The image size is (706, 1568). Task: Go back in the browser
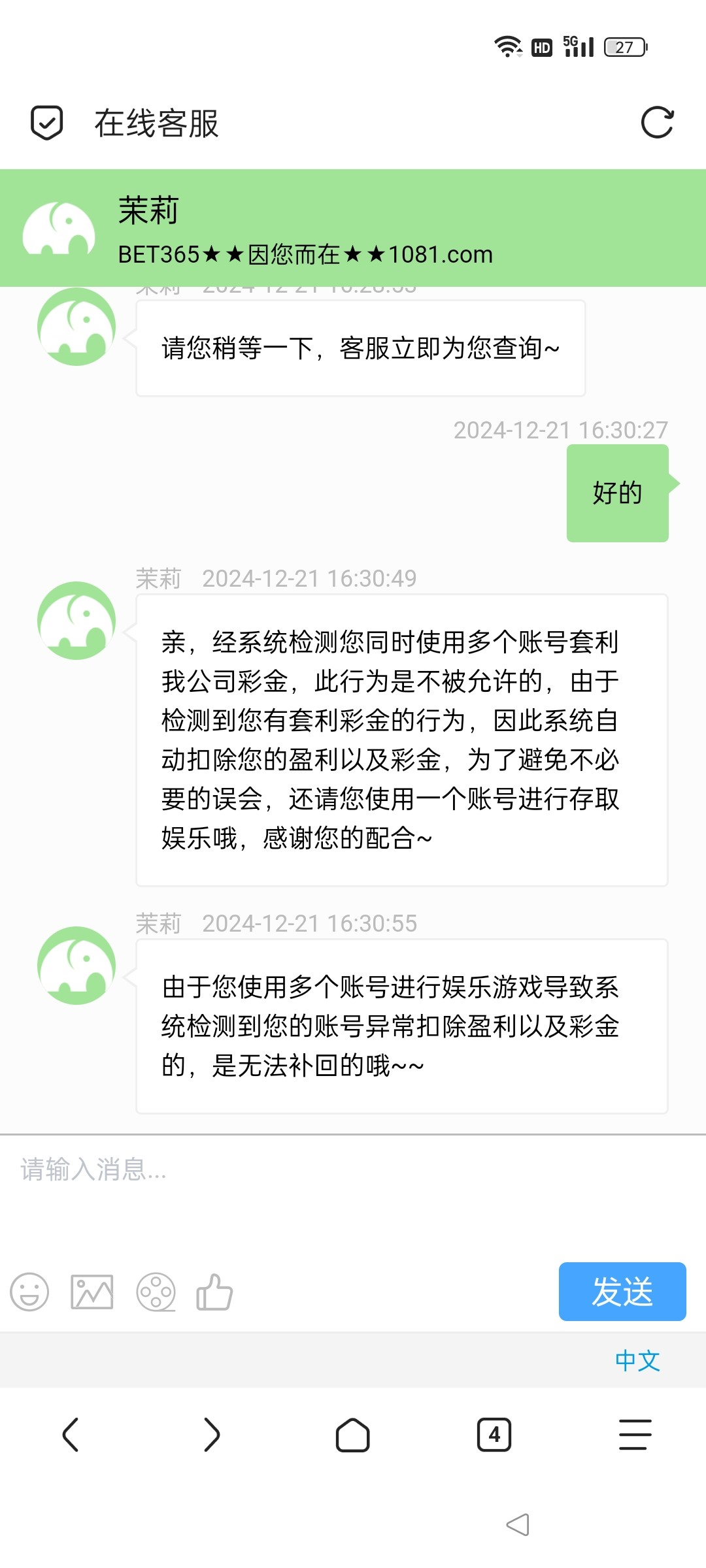click(71, 1435)
